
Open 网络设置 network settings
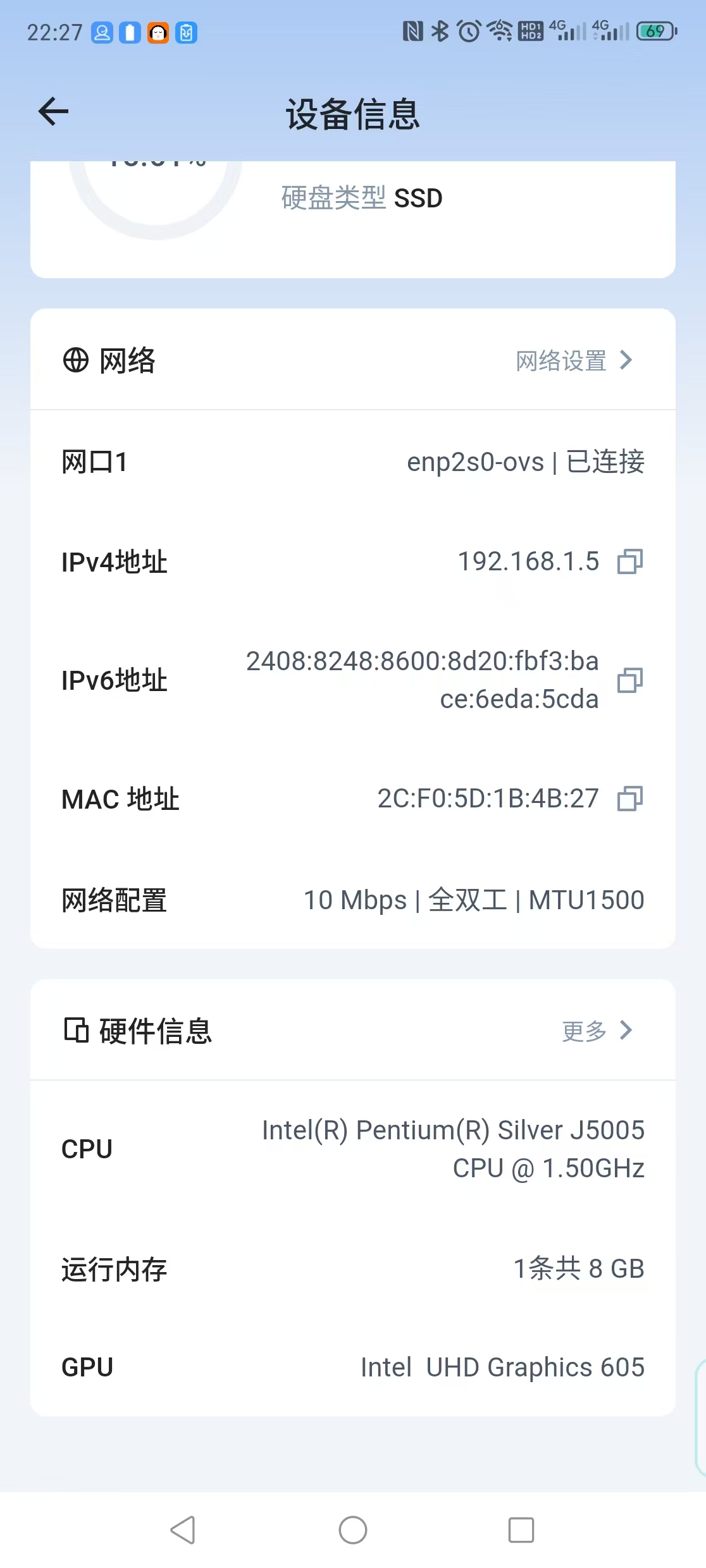[x=573, y=360]
